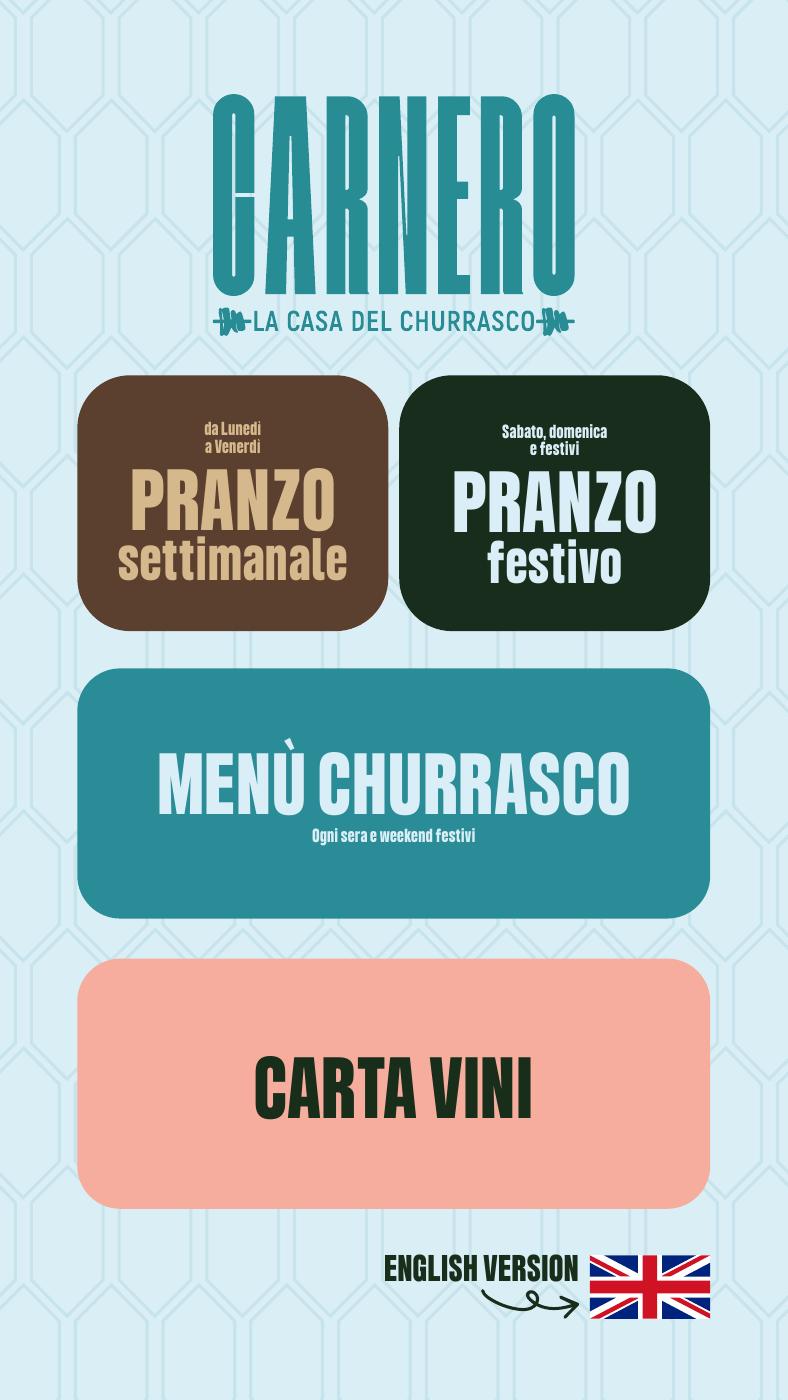The height and width of the screenshot is (1400, 788).
Task: Switch to the English version flag
Action: pyautogui.click(x=649, y=1286)
